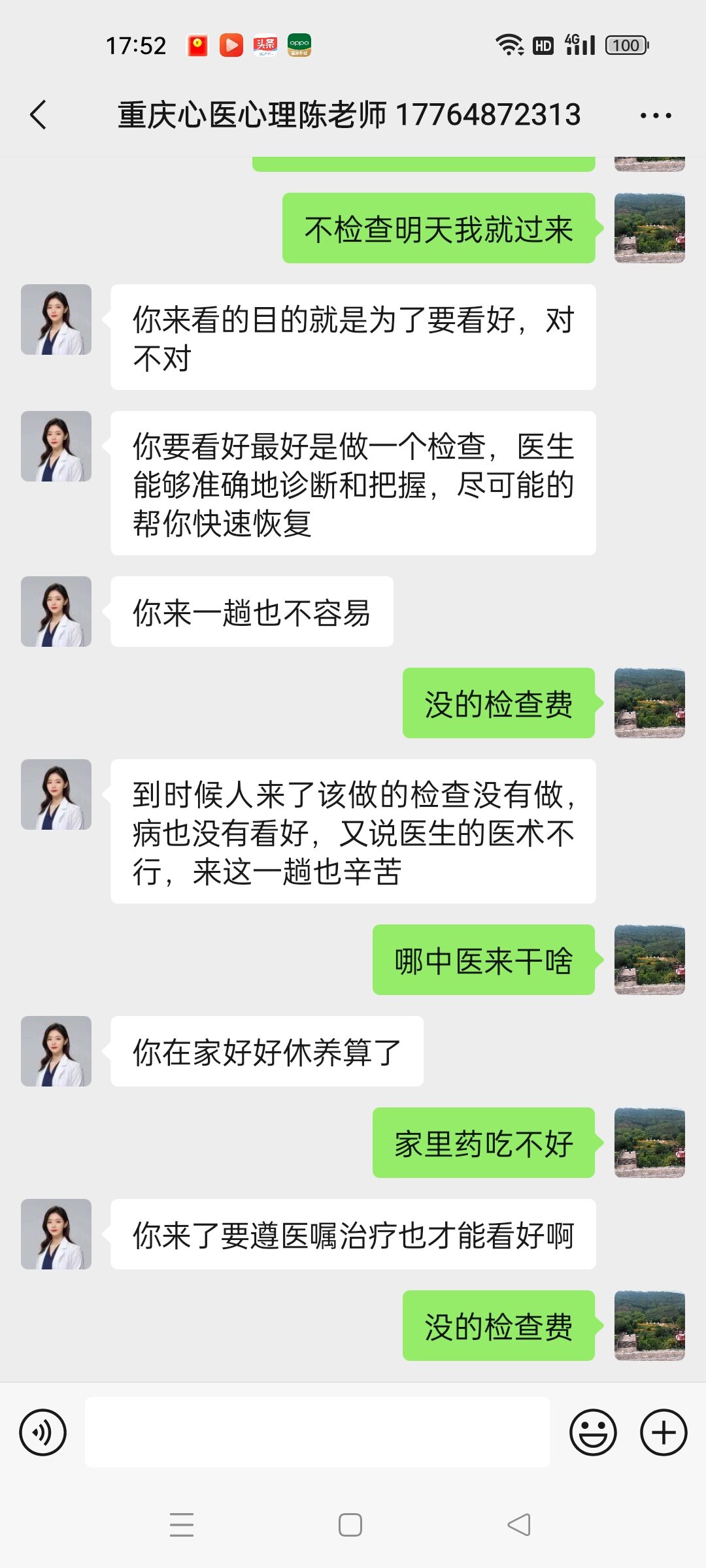Tap the message text field
Viewport: 706px width, 1568px height.
(x=318, y=1433)
